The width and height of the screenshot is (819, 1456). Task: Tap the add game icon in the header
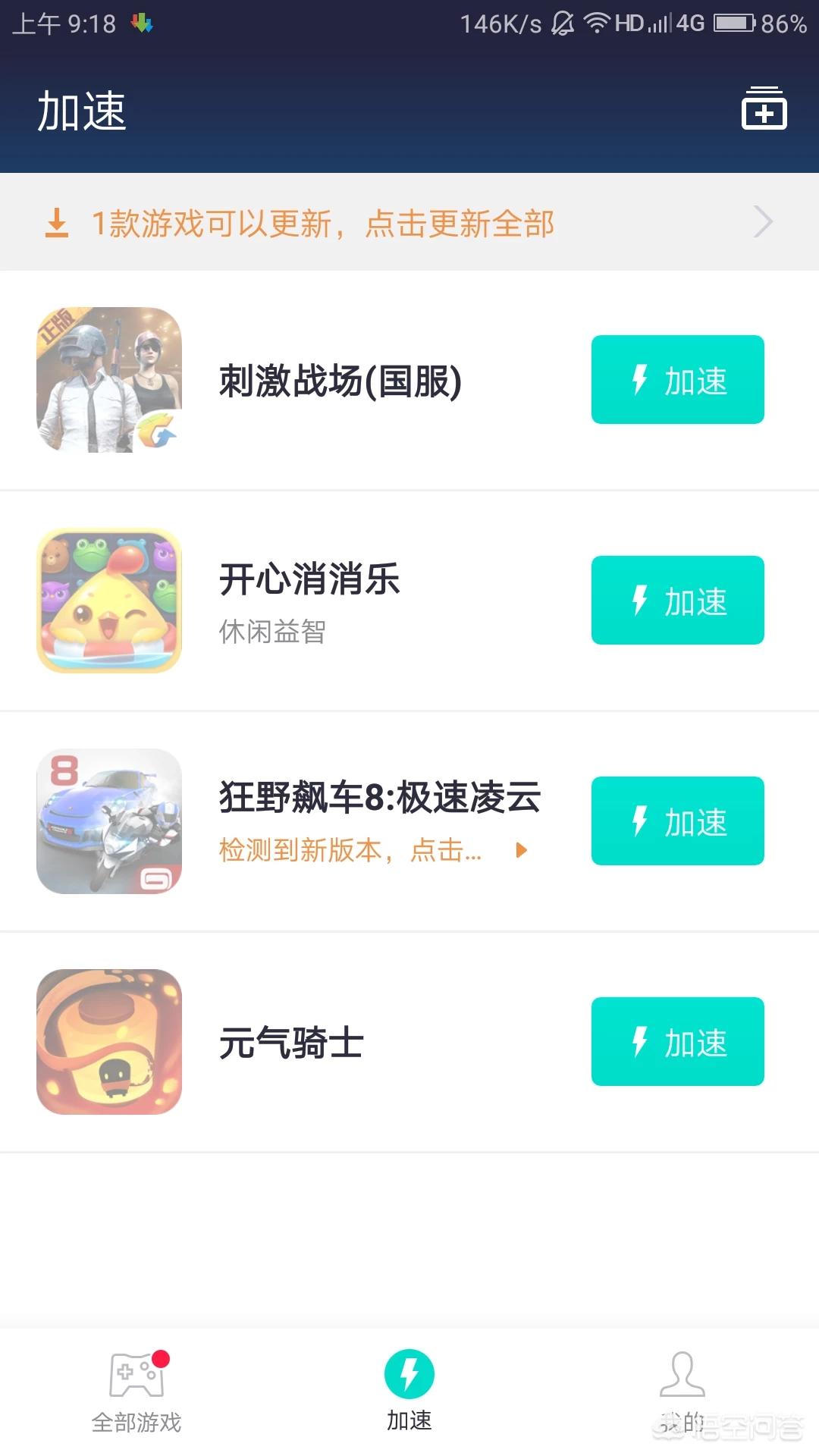[764, 110]
